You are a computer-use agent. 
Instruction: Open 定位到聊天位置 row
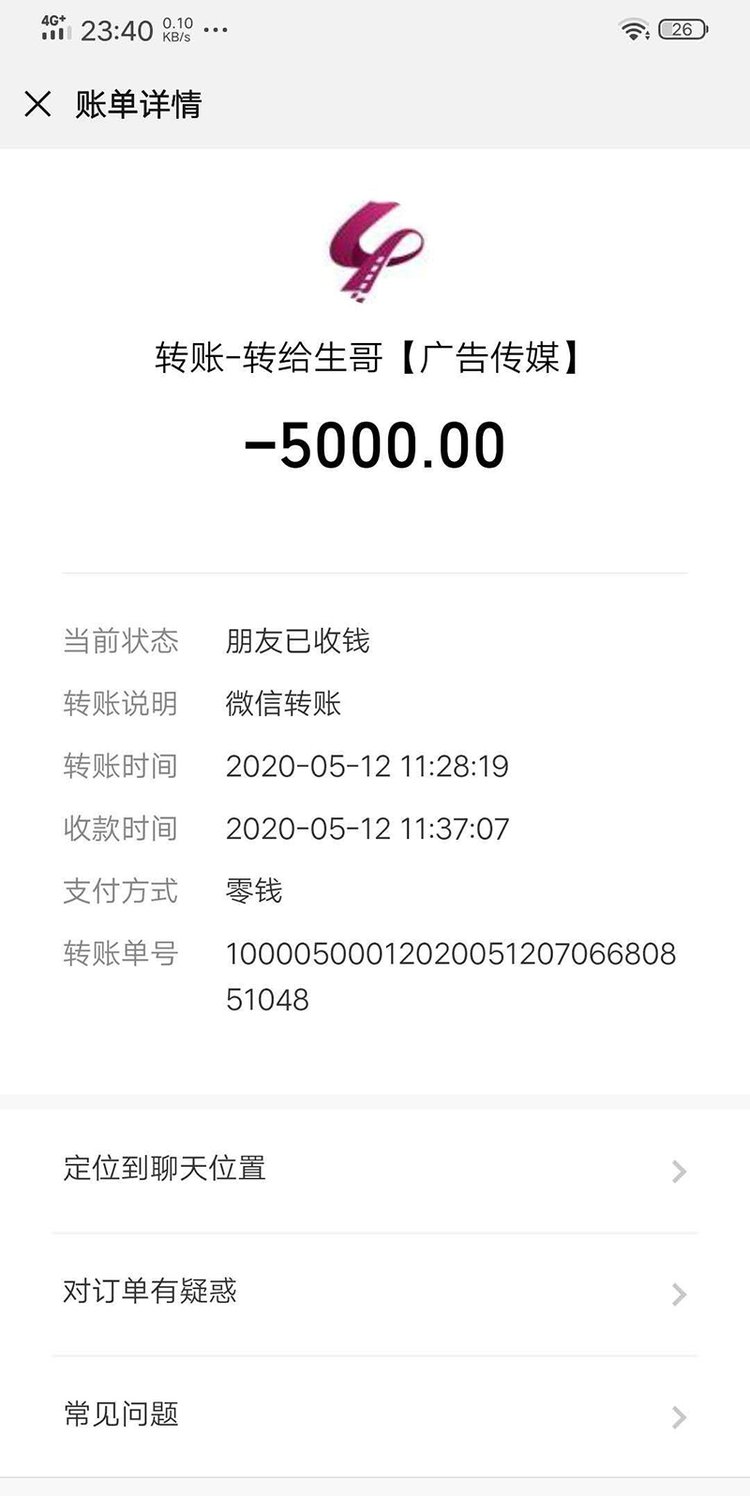pyautogui.click(x=375, y=1170)
